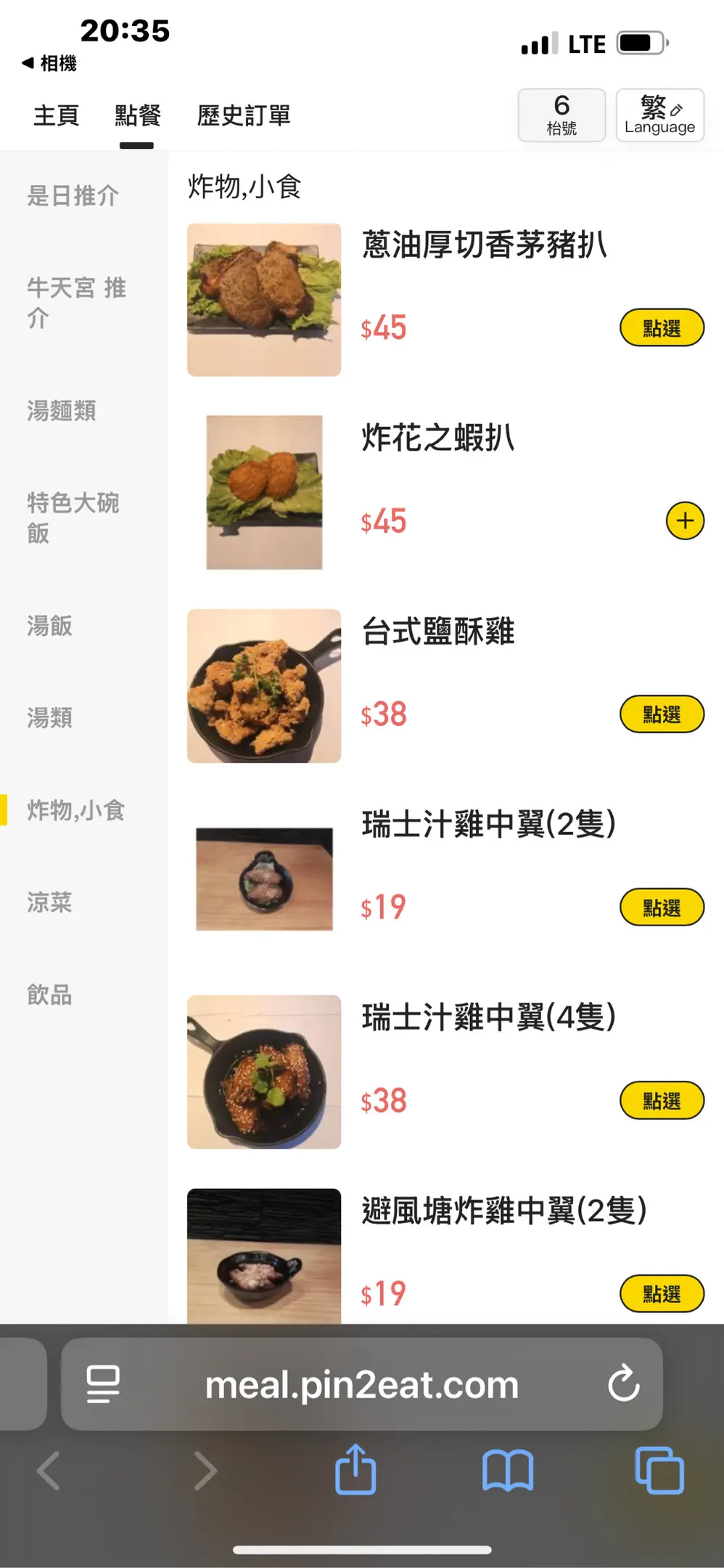Tap 點選 for 瑞士汁雞中翼(2隻)
This screenshot has width=724, height=1568.
pos(662,907)
